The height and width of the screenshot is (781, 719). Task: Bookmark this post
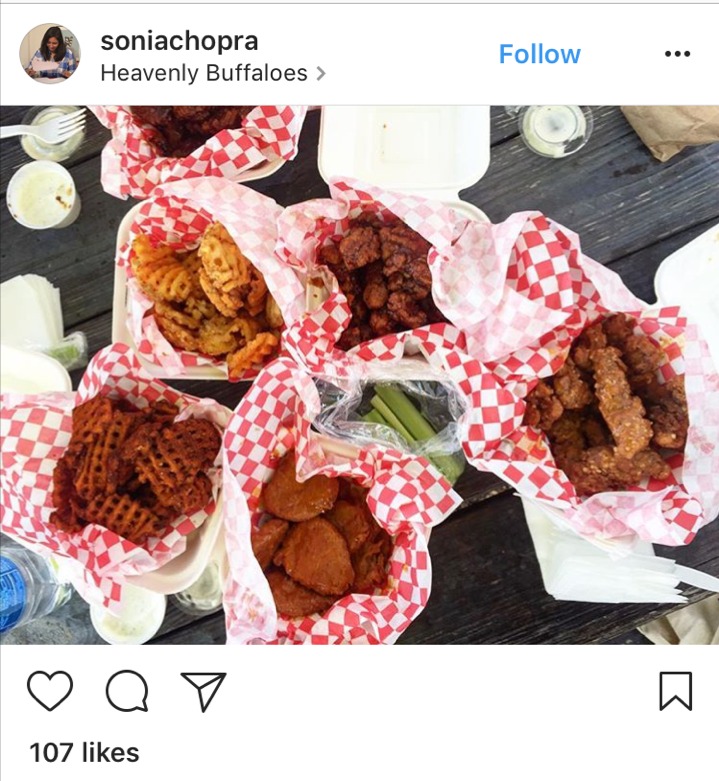tap(675, 691)
